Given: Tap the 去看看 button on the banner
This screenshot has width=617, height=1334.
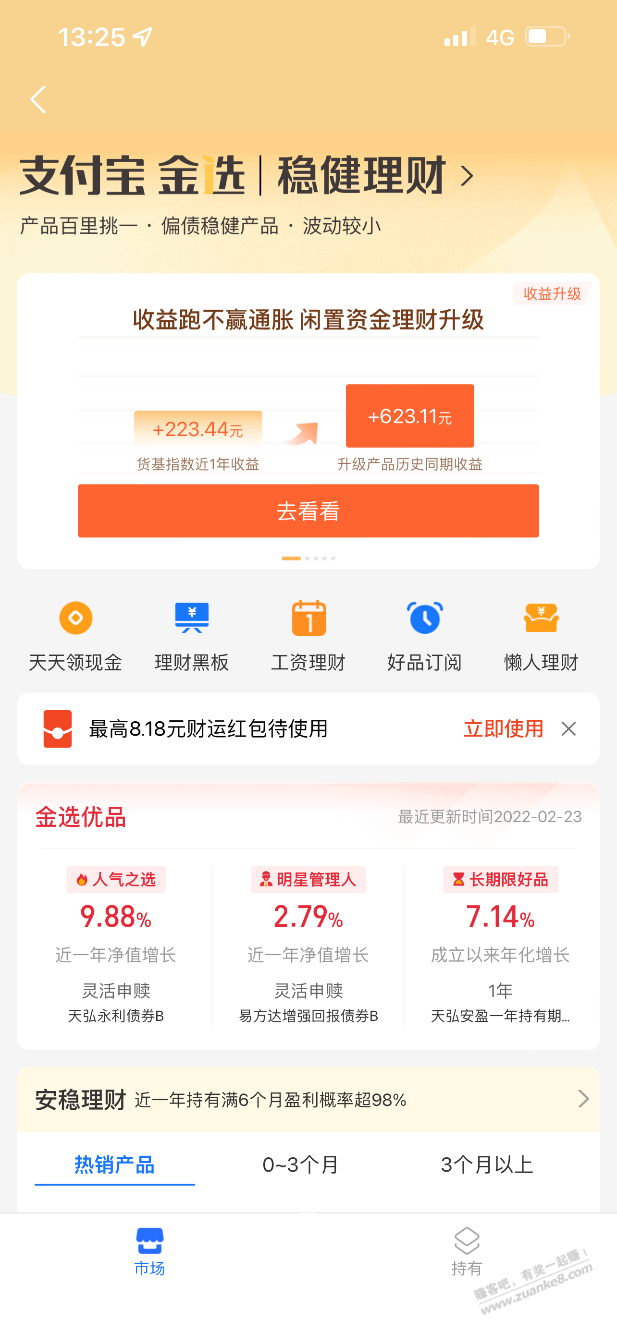Looking at the screenshot, I should (308, 511).
